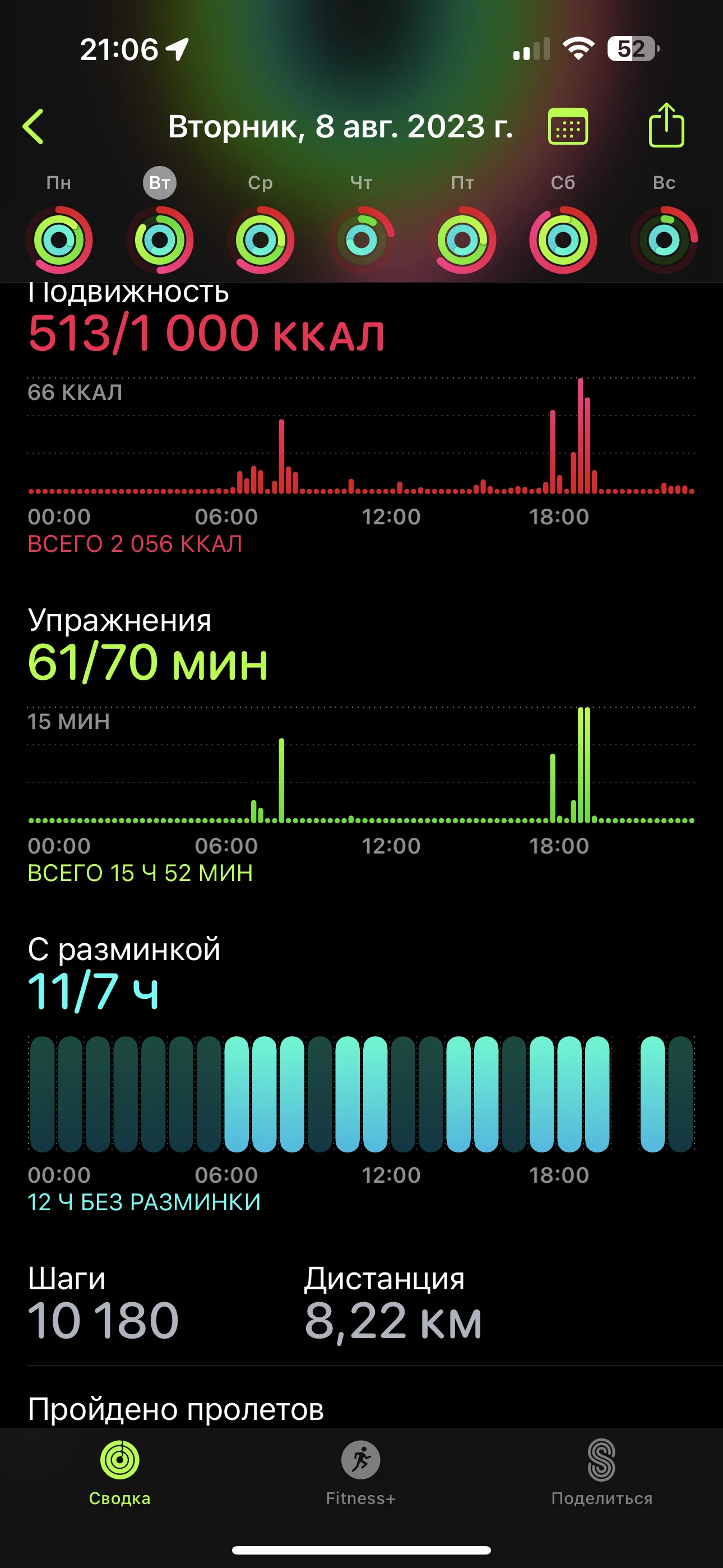Share this day's activity summary
The image size is (723, 1568).
pyautogui.click(x=666, y=126)
